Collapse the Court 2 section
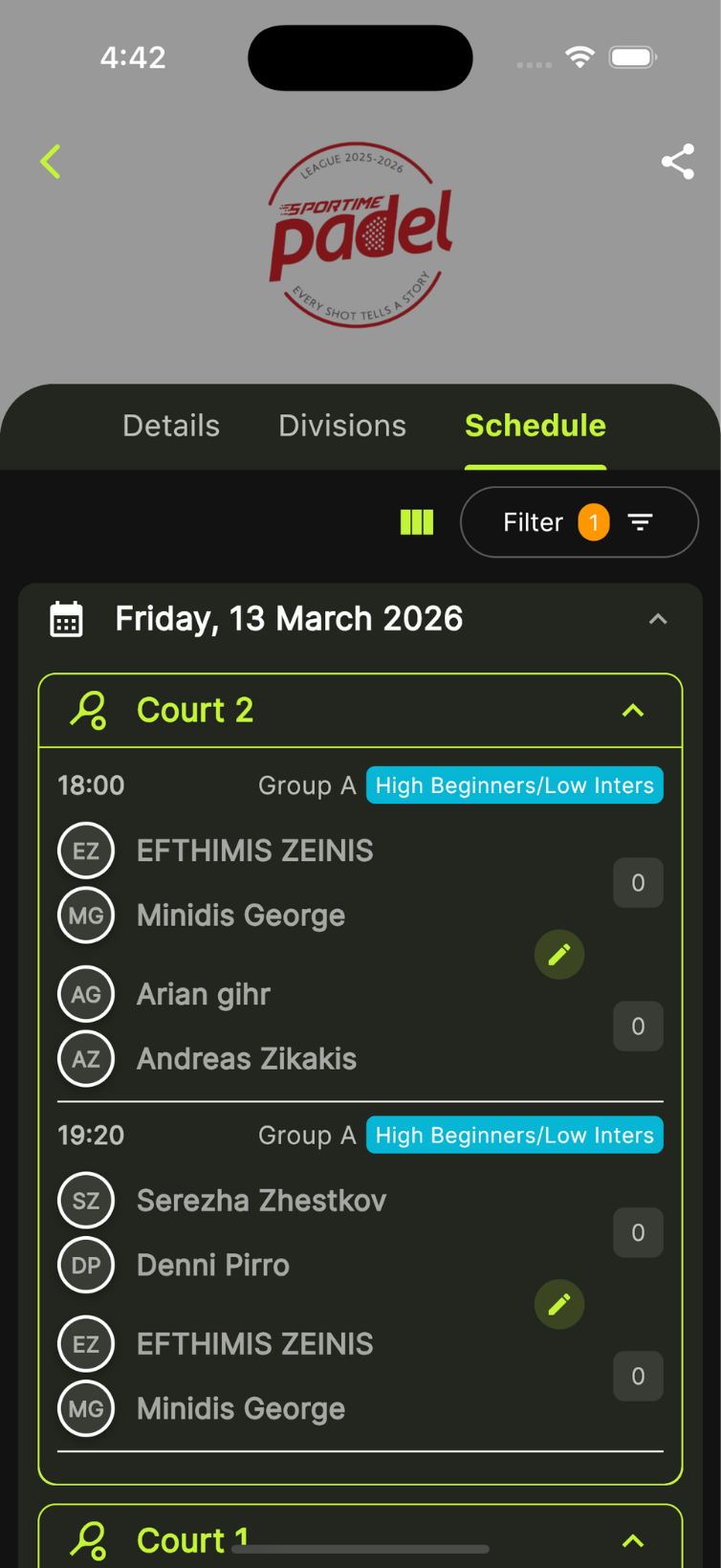The width and height of the screenshot is (721, 1568). [x=633, y=711]
